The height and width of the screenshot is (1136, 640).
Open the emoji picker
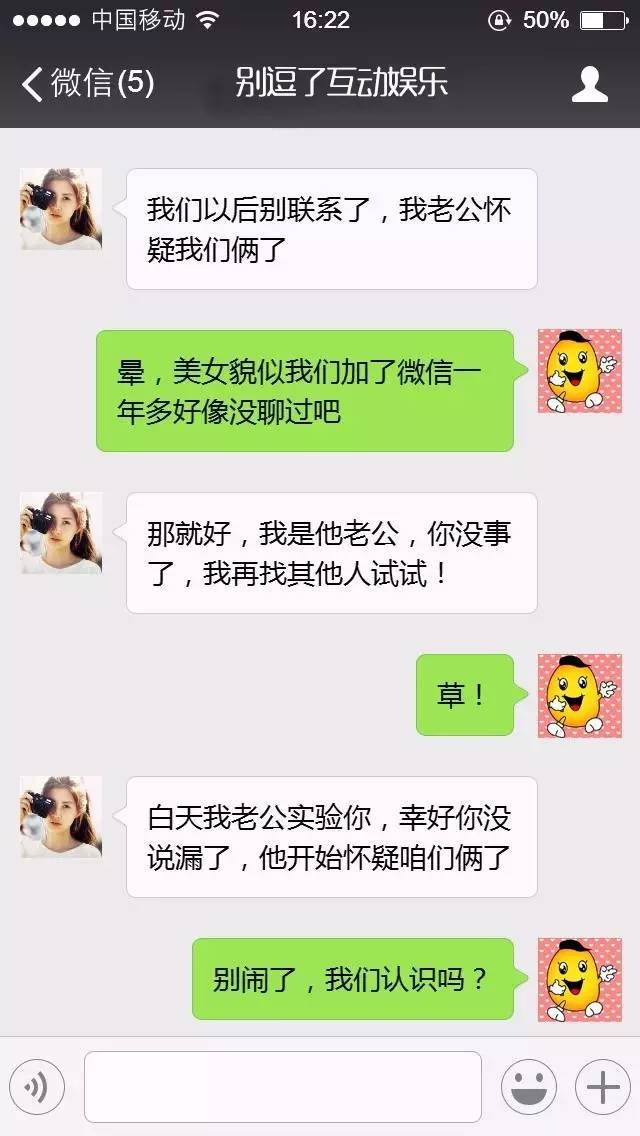tap(528, 1087)
